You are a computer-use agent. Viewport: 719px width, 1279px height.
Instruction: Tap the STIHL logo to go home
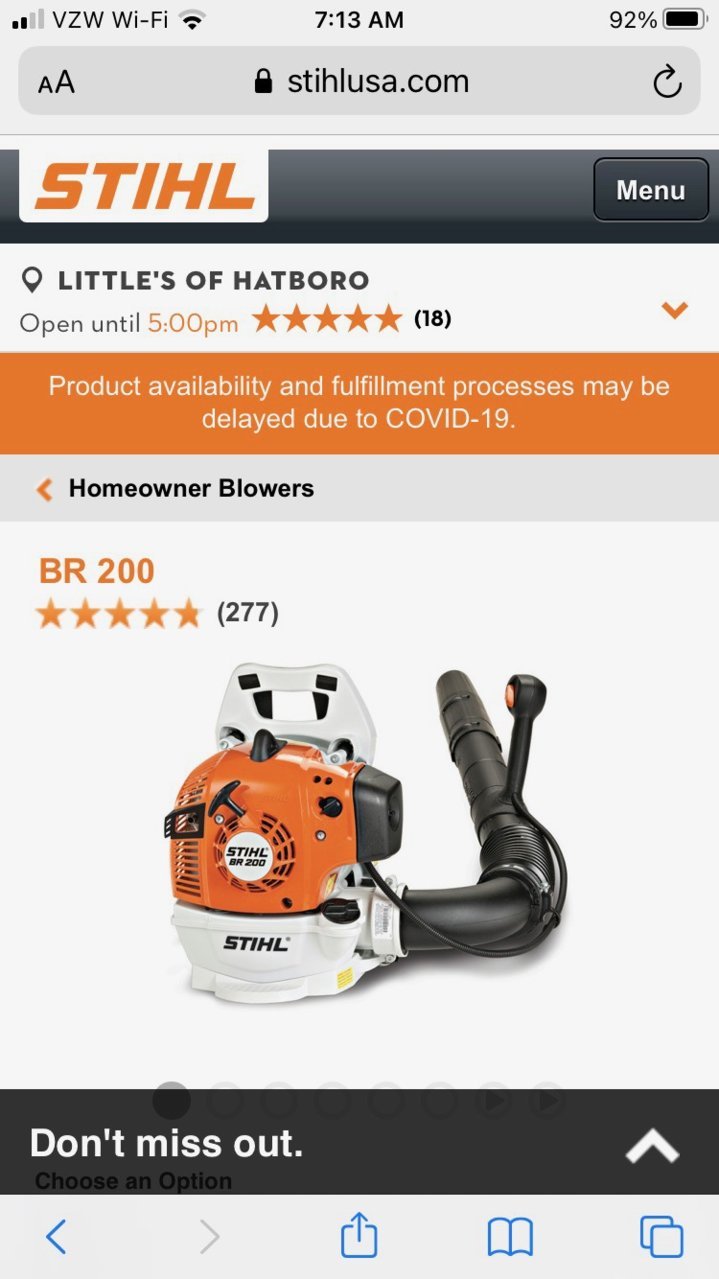pos(143,186)
